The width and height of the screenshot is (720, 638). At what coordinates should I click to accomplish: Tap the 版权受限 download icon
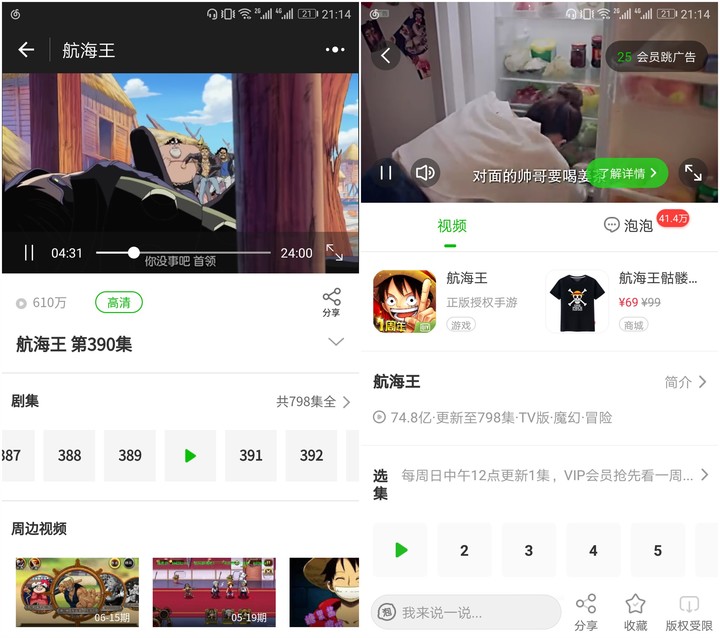[x=689, y=611]
